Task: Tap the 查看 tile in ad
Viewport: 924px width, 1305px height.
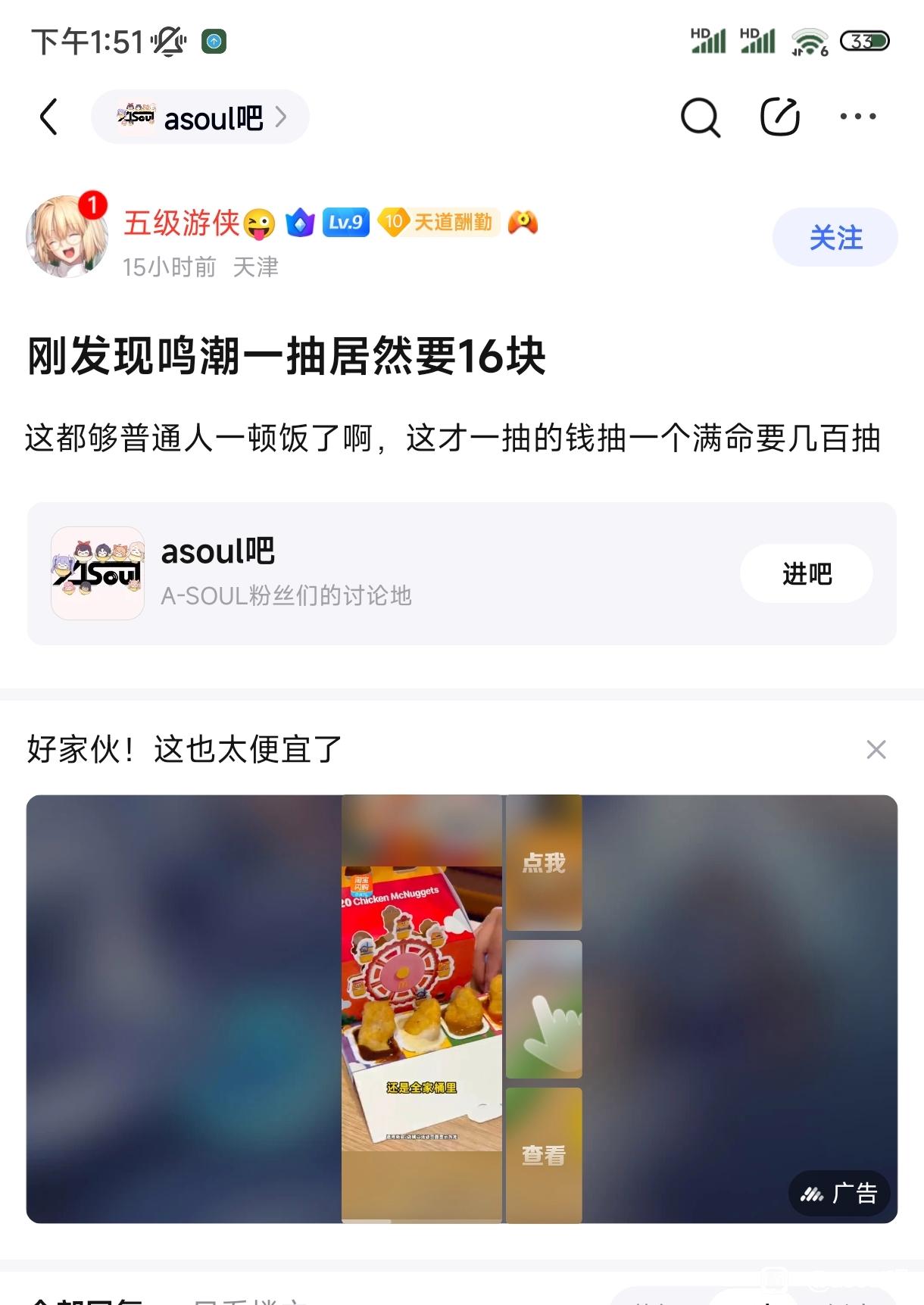Action: [544, 1155]
